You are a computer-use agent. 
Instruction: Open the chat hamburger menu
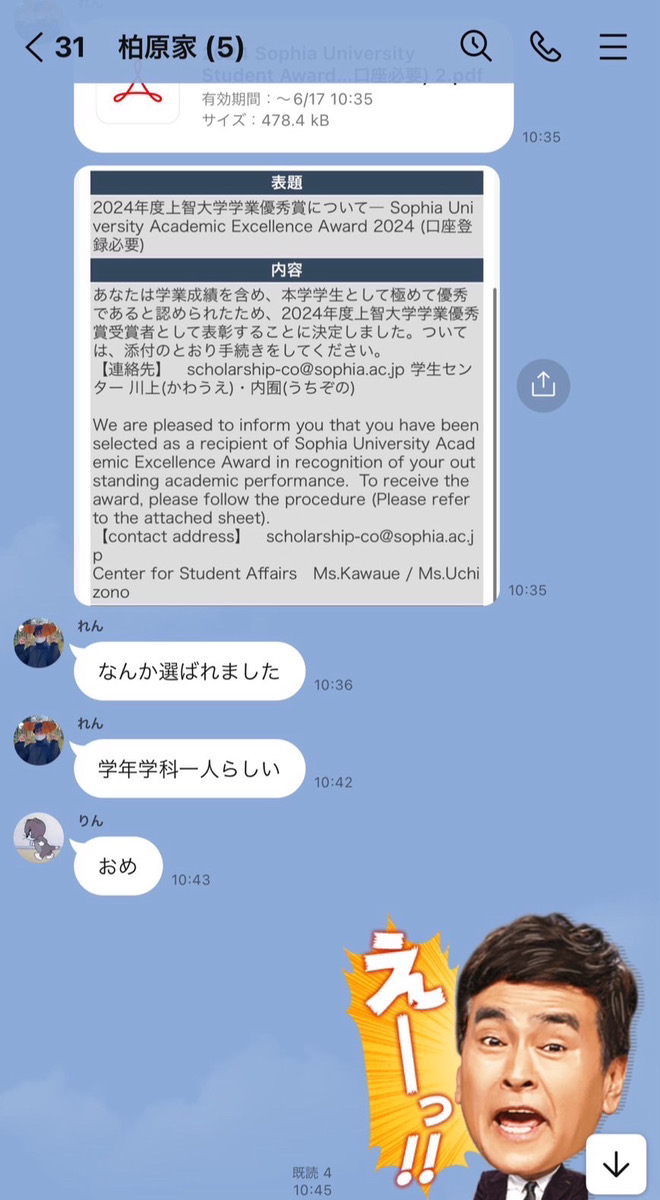[x=613, y=46]
